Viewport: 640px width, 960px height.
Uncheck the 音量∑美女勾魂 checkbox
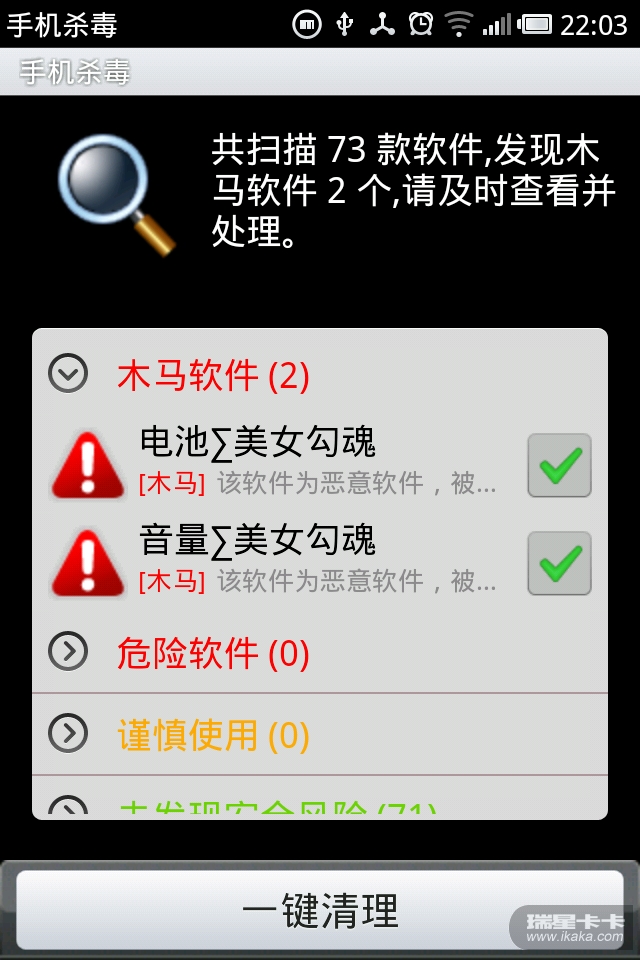click(559, 563)
